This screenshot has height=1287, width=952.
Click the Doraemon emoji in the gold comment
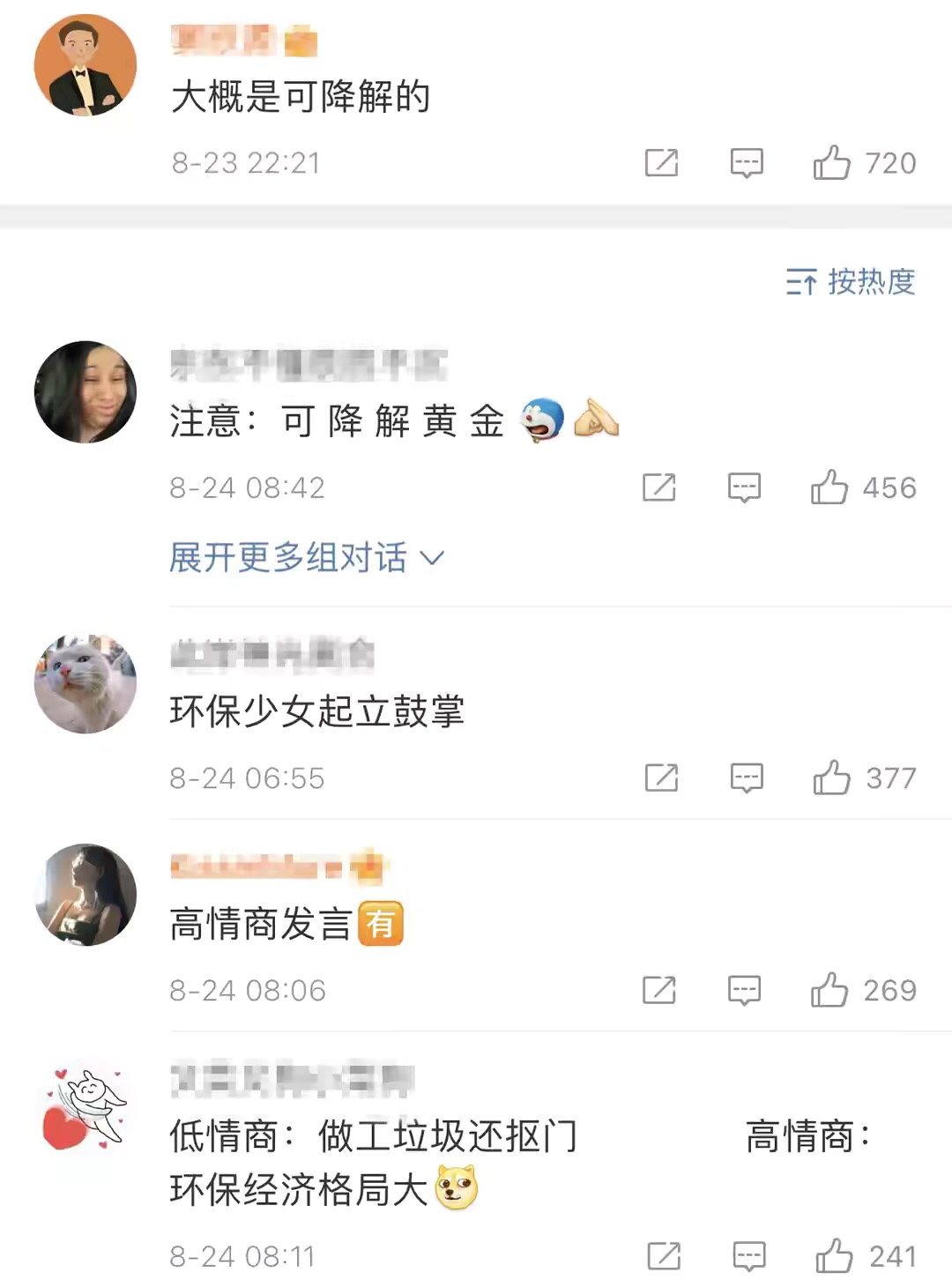click(540, 420)
